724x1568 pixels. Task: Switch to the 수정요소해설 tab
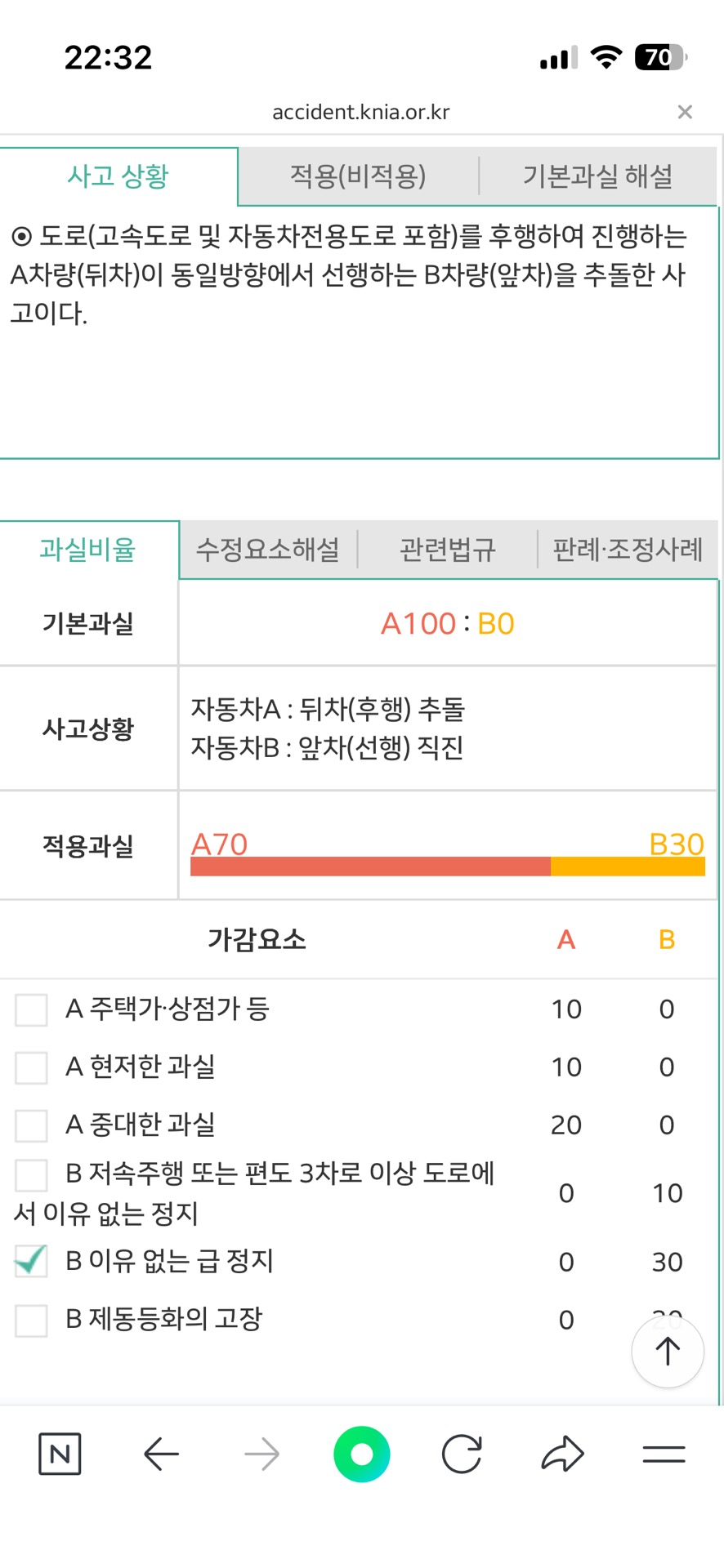coord(268,549)
